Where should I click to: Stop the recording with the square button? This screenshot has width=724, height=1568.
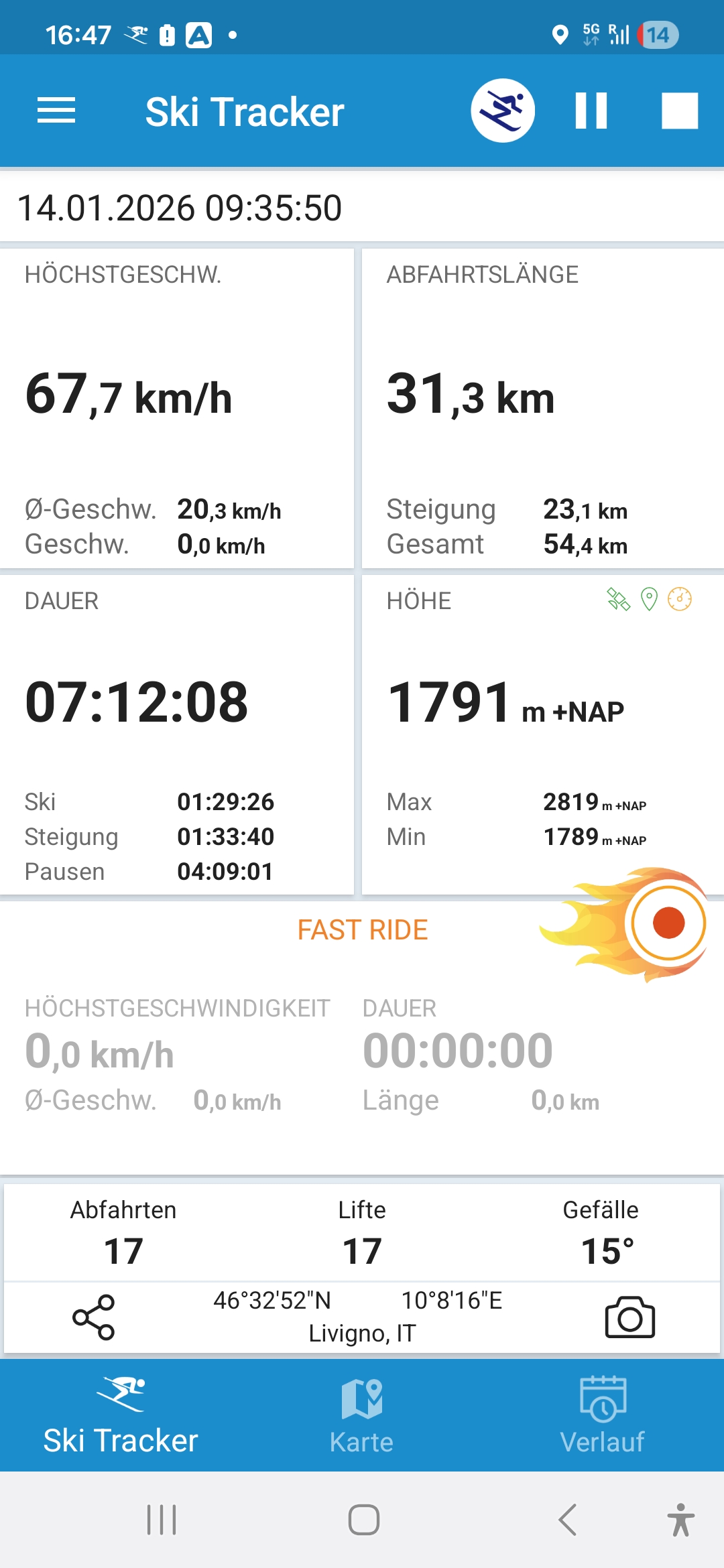tap(680, 111)
